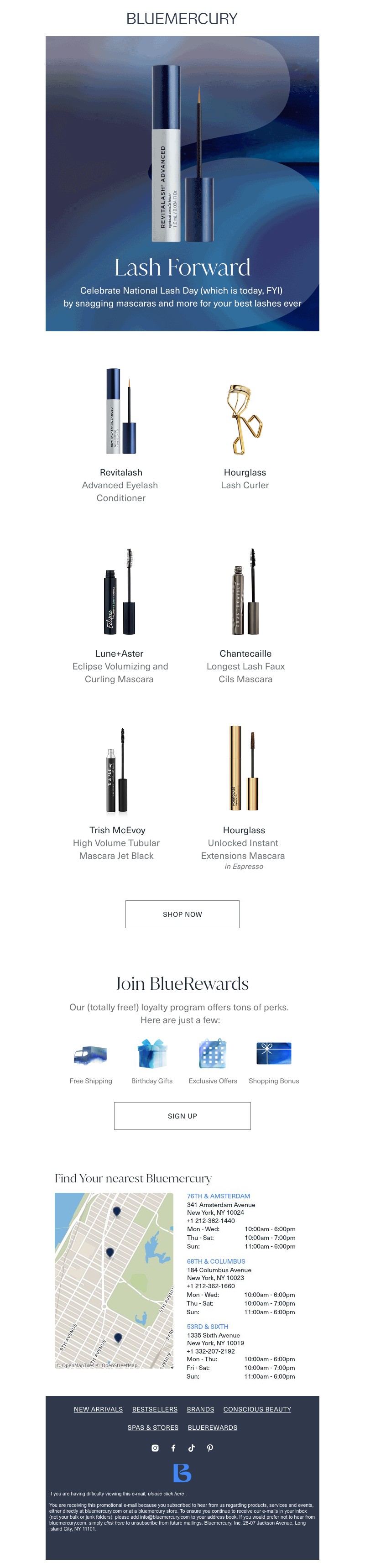The width and height of the screenshot is (365, 1568).
Task: Visit Bluemercury's Instagram page
Action: [x=155, y=1448]
